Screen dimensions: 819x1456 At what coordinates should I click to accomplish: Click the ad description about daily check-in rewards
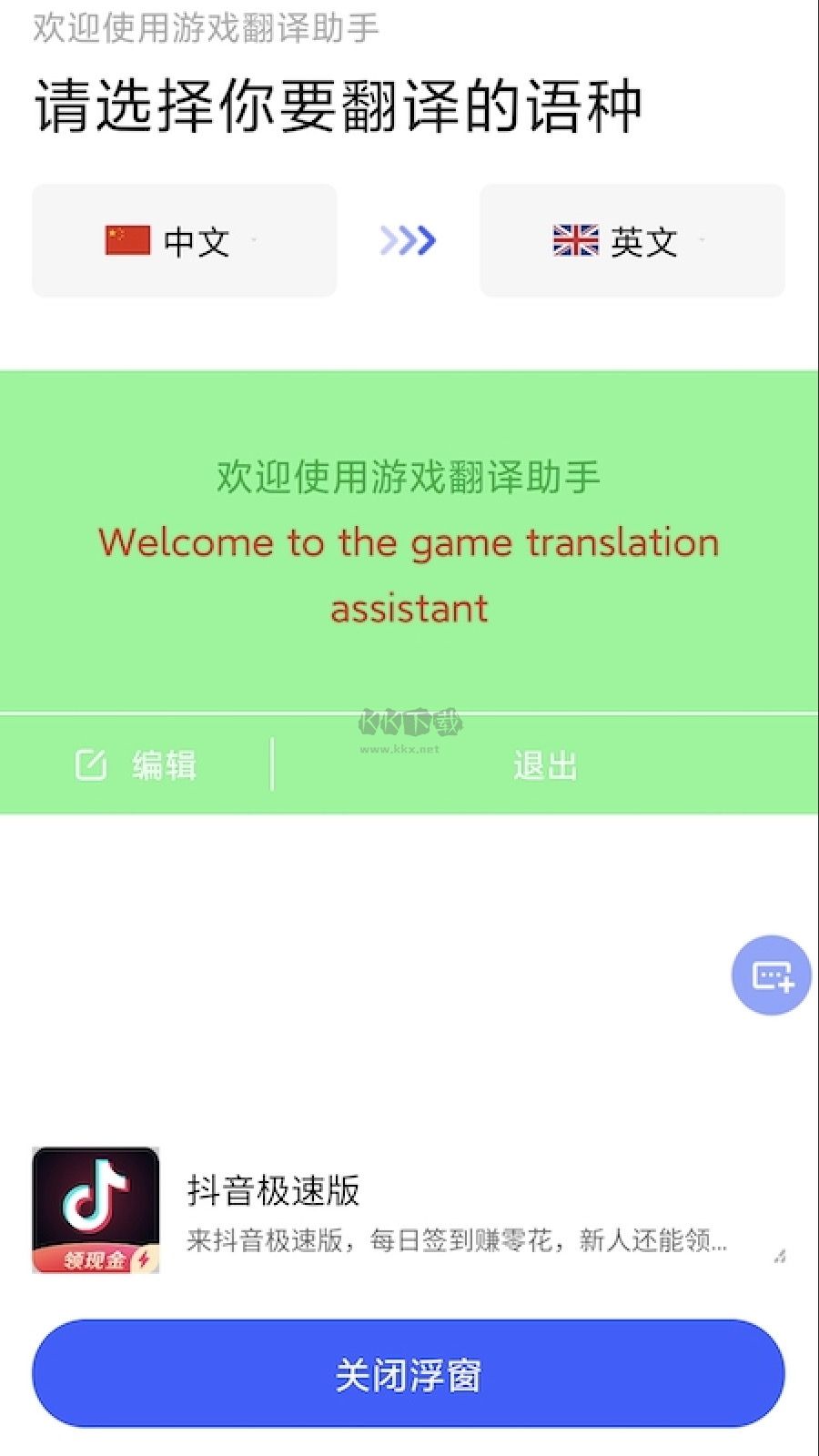point(455,1242)
